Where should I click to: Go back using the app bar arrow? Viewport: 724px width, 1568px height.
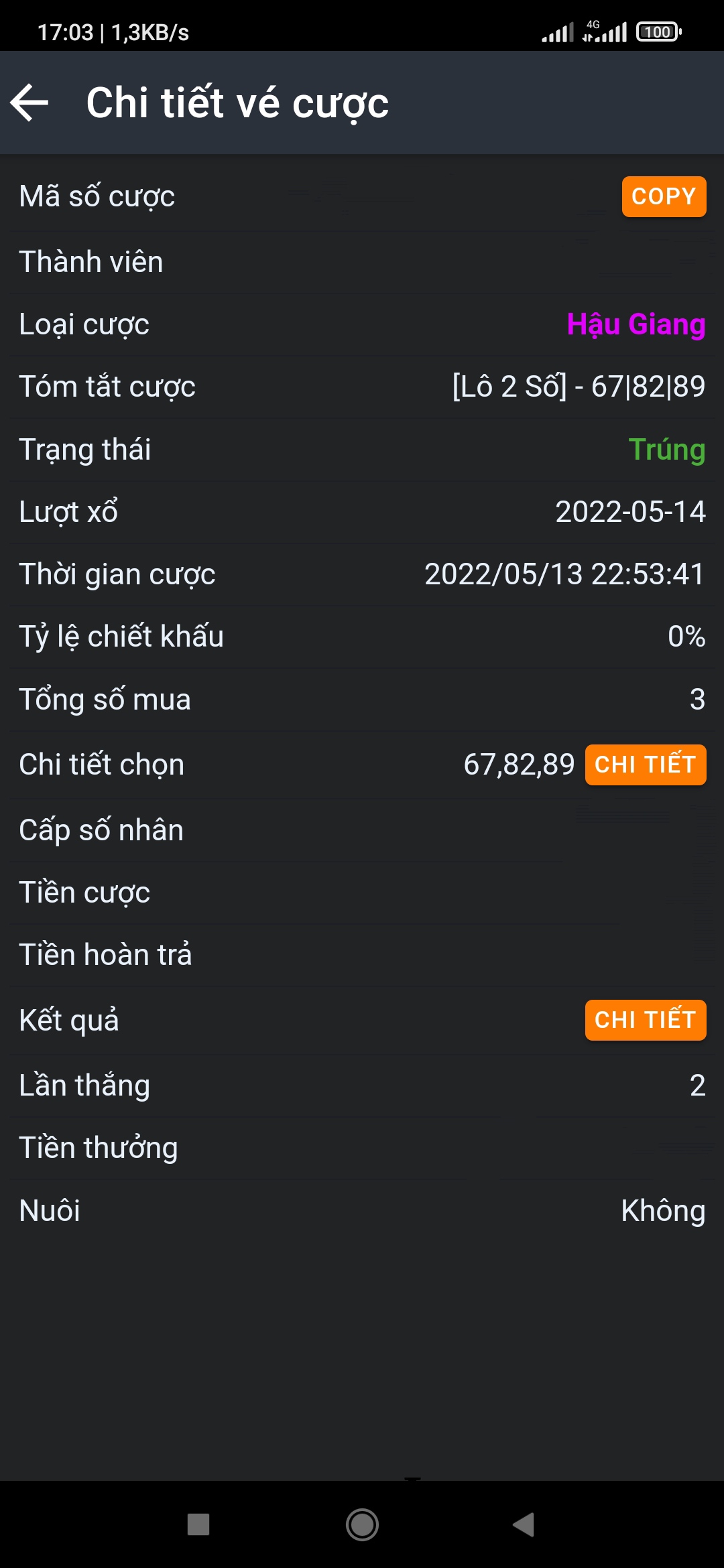[29, 103]
